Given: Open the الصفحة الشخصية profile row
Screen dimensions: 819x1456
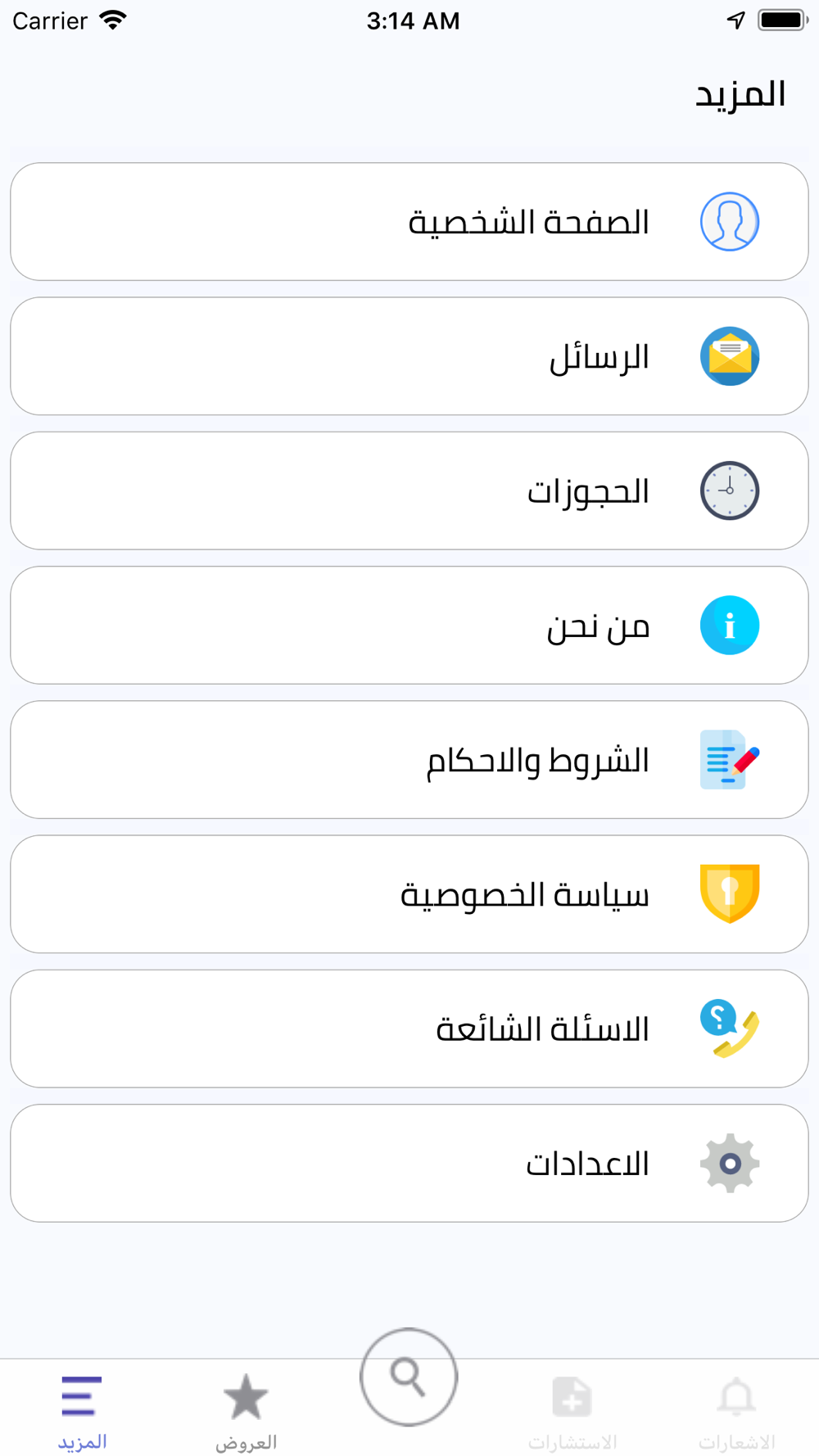Looking at the screenshot, I should pos(409,222).
